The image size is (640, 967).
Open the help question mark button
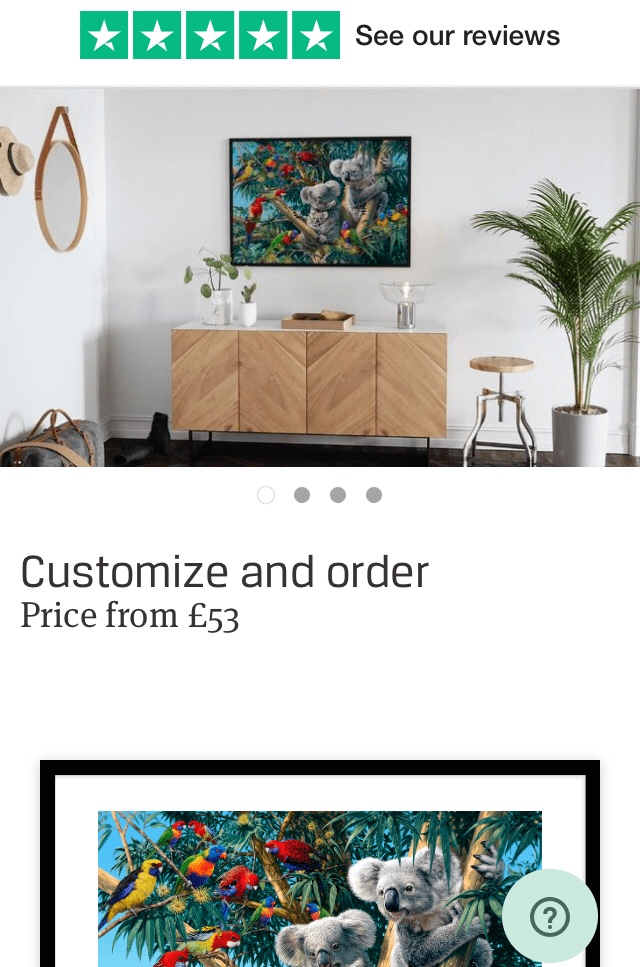click(549, 916)
